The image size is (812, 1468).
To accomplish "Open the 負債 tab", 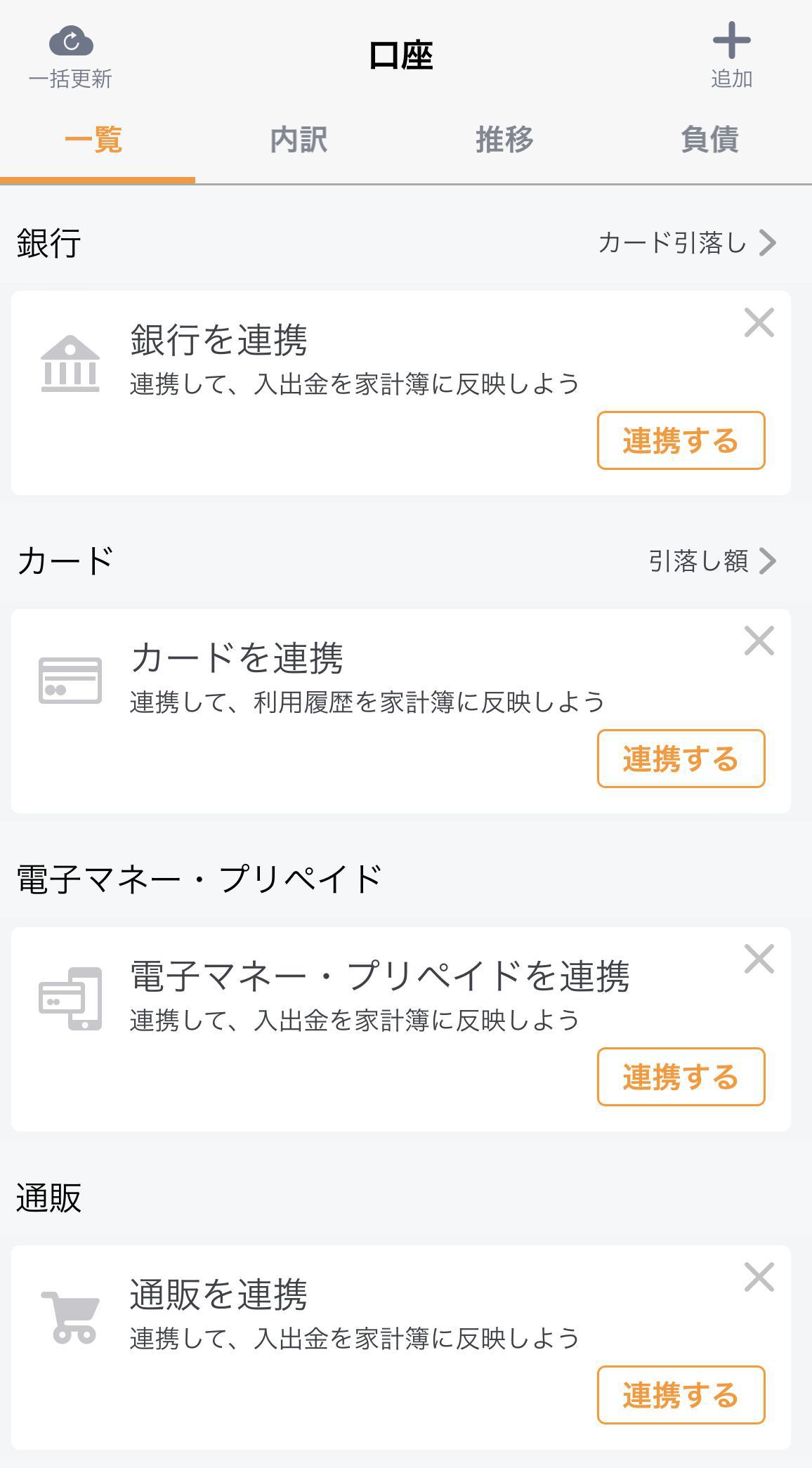I will [709, 140].
